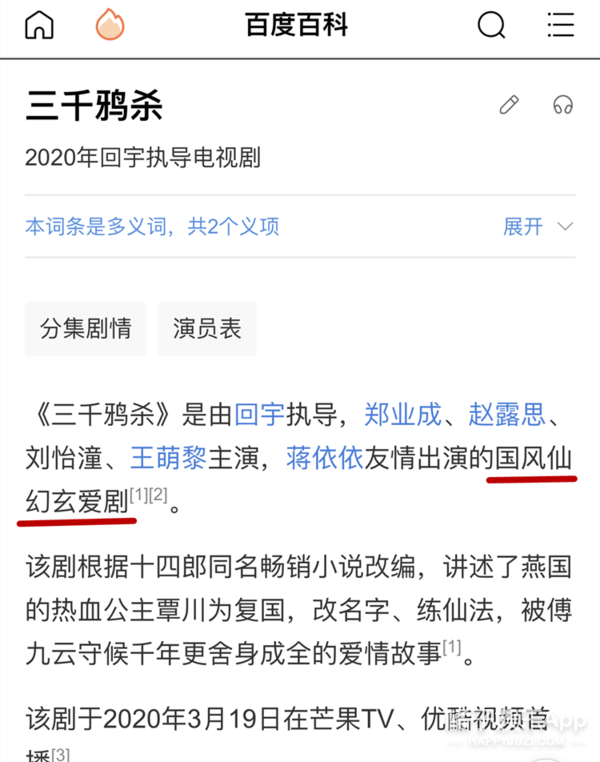Image resolution: width=600 pixels, height=762 pixels.
Task: Open the 回宇 director link
Action: [259, 415]
